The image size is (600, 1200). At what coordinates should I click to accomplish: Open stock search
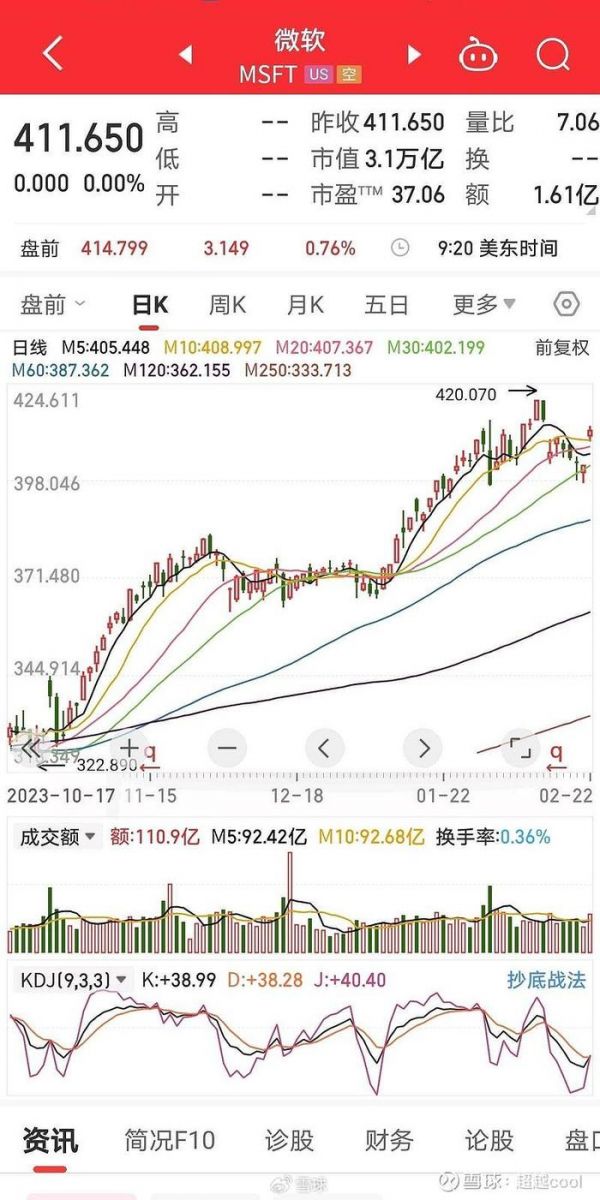point(552,54)
